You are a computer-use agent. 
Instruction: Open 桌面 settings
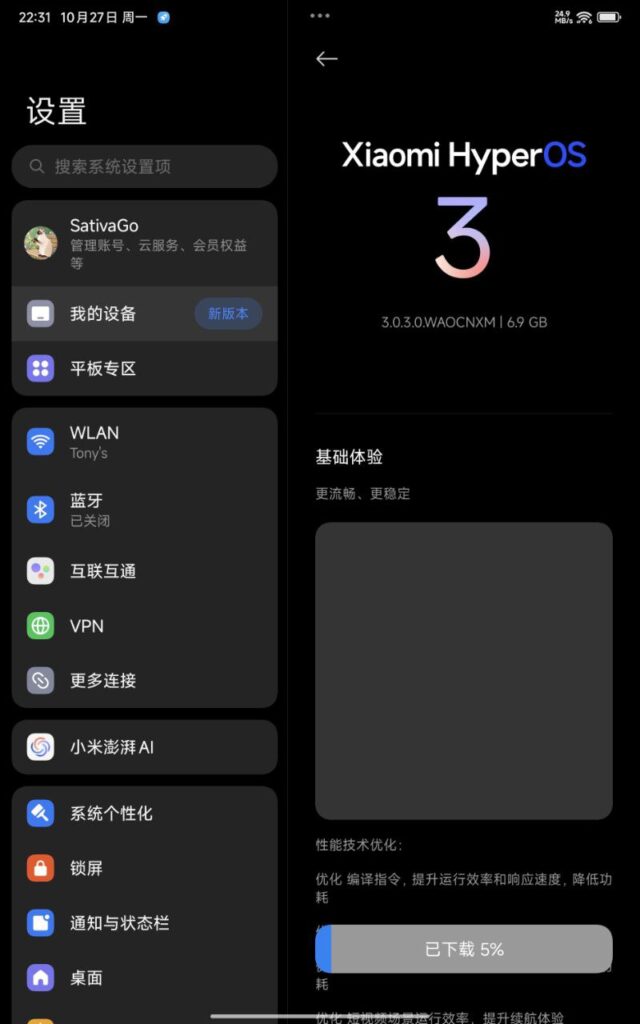click(x=145, y=977)
